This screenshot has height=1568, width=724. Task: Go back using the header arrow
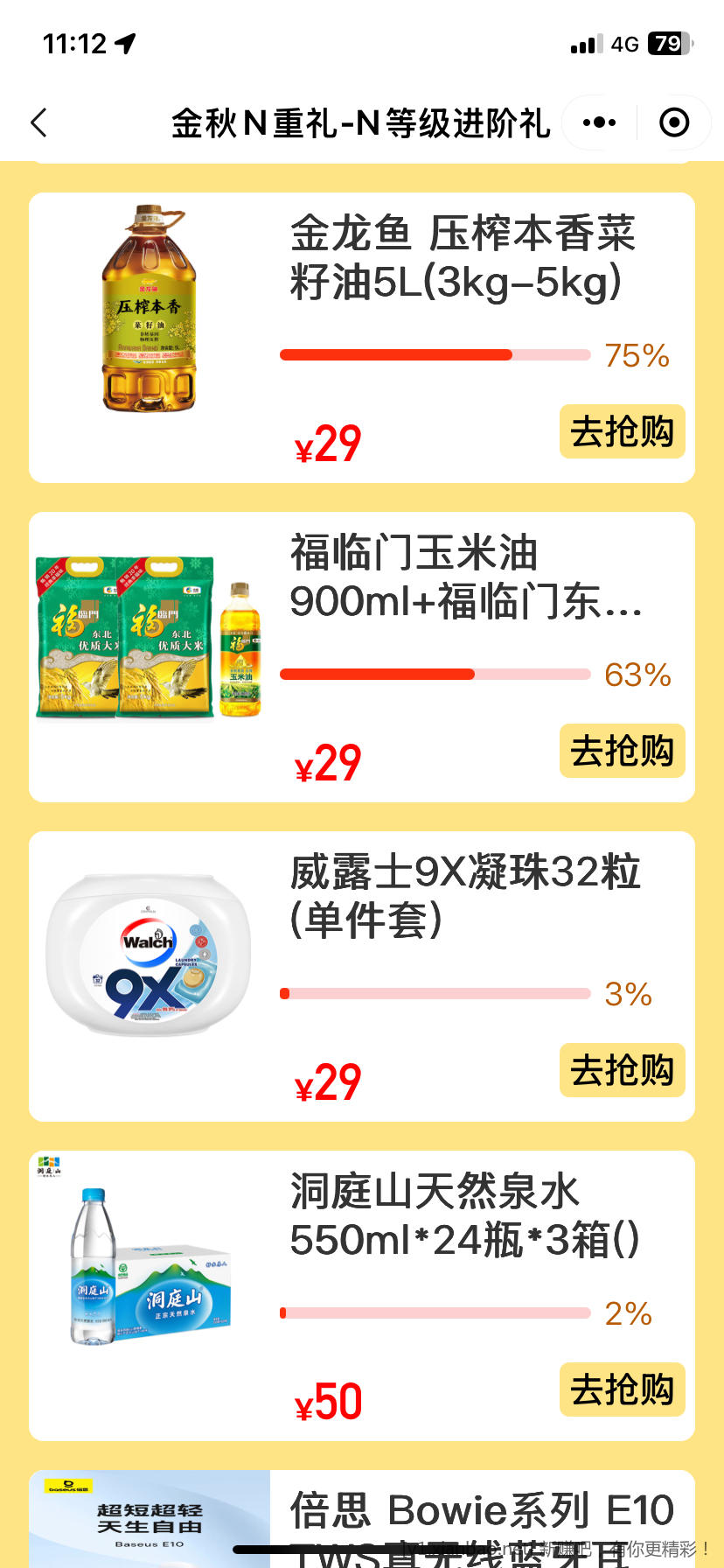click(x=38, y=123)
